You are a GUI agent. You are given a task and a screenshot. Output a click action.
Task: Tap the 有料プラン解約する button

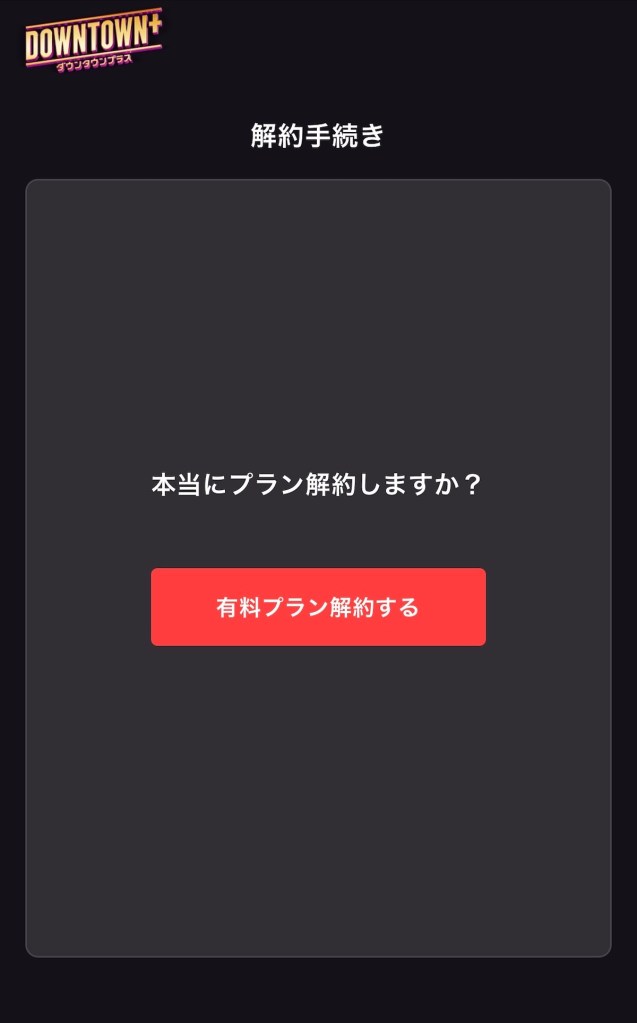click(x=318, y=607)
